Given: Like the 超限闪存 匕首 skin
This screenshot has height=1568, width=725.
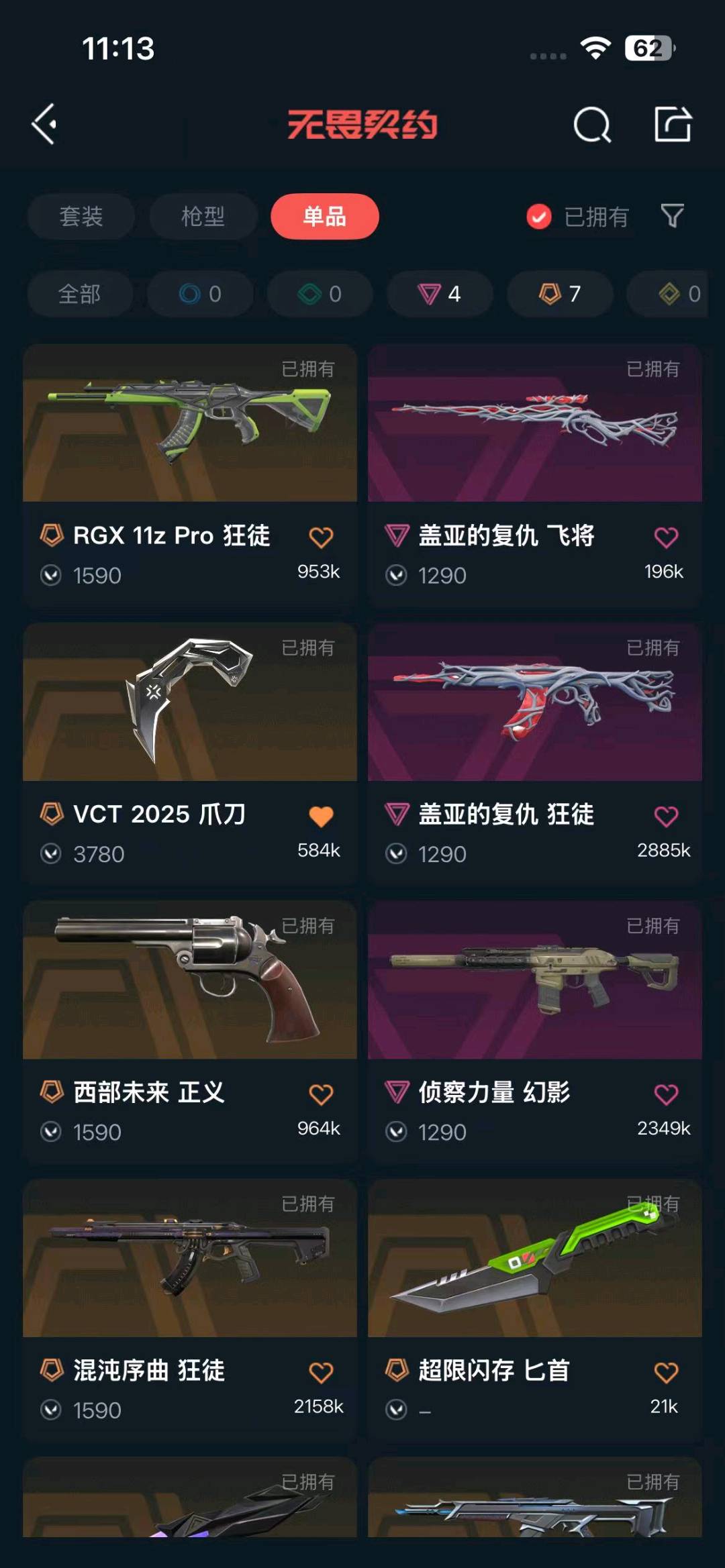Looking at the screenshot, I should [x=665, y=1372].
